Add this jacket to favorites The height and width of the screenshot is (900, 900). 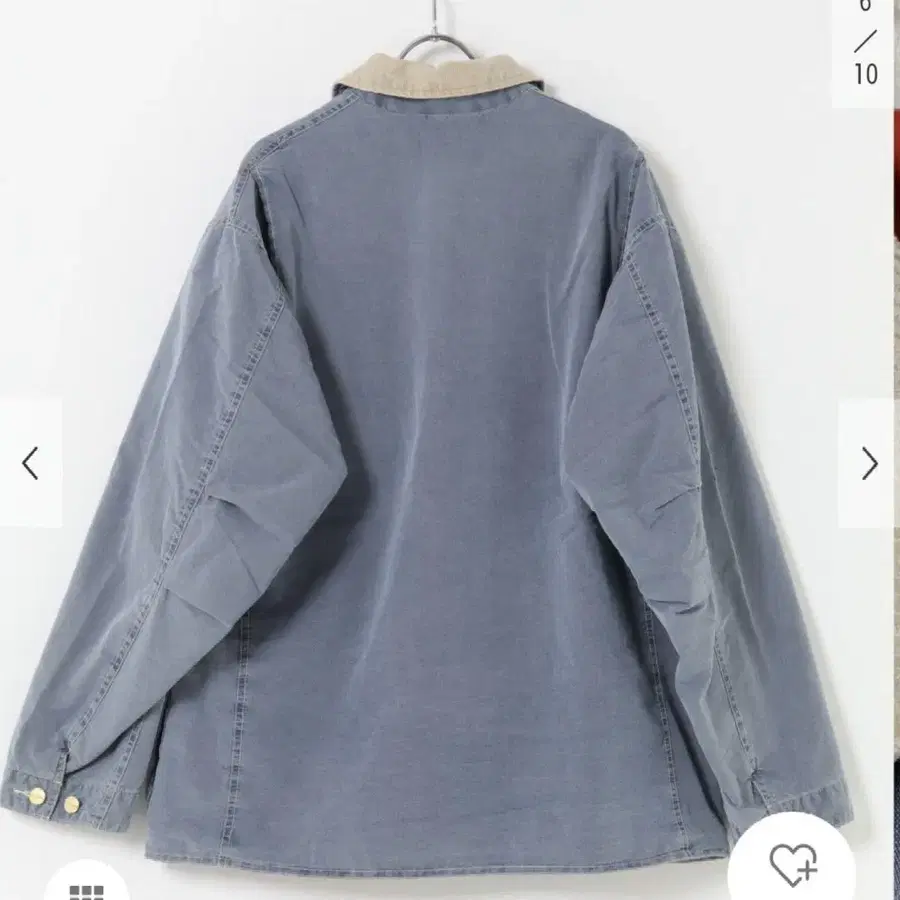[792, 864]
